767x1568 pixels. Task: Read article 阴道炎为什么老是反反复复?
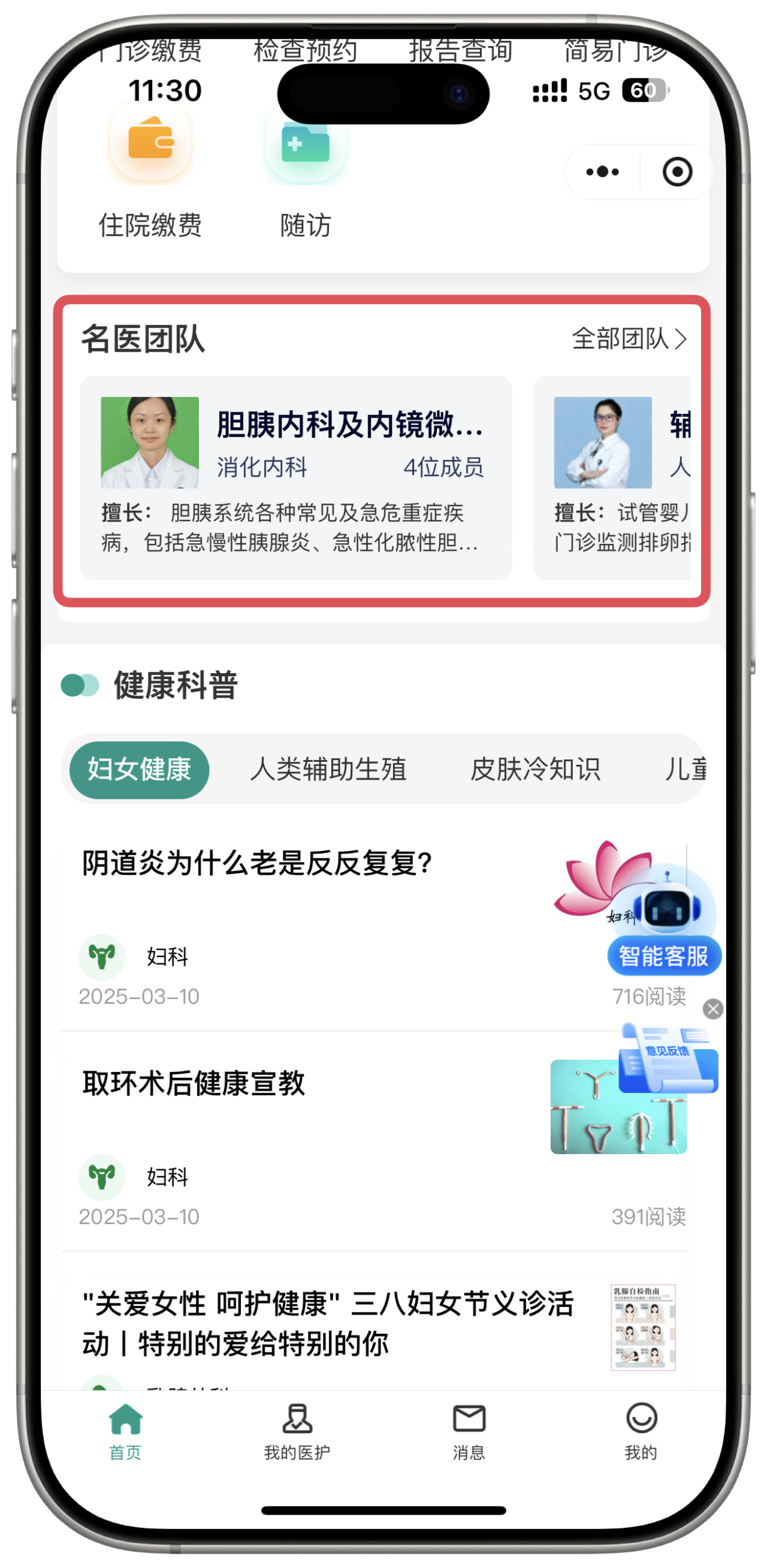pos(257,863)
